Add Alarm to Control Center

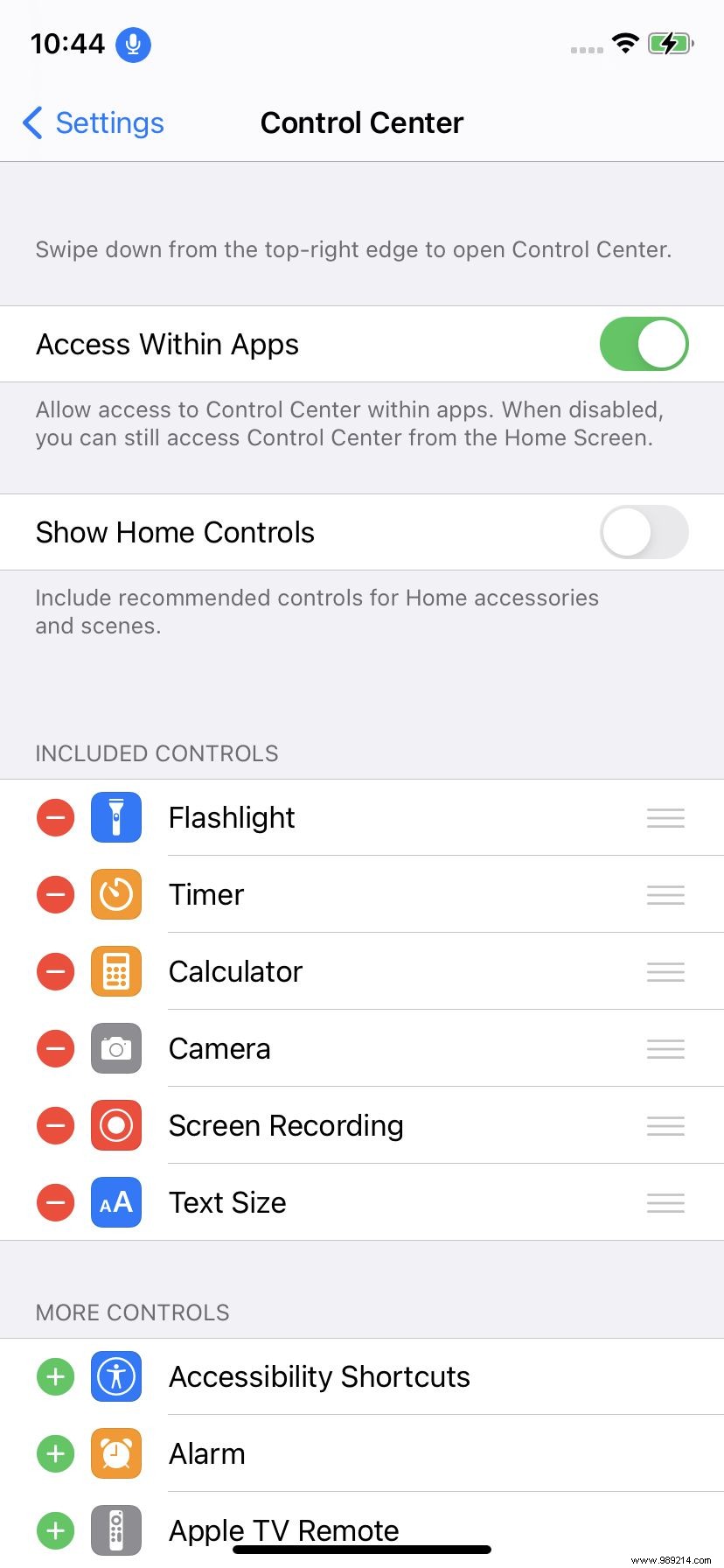[55, 1453]
